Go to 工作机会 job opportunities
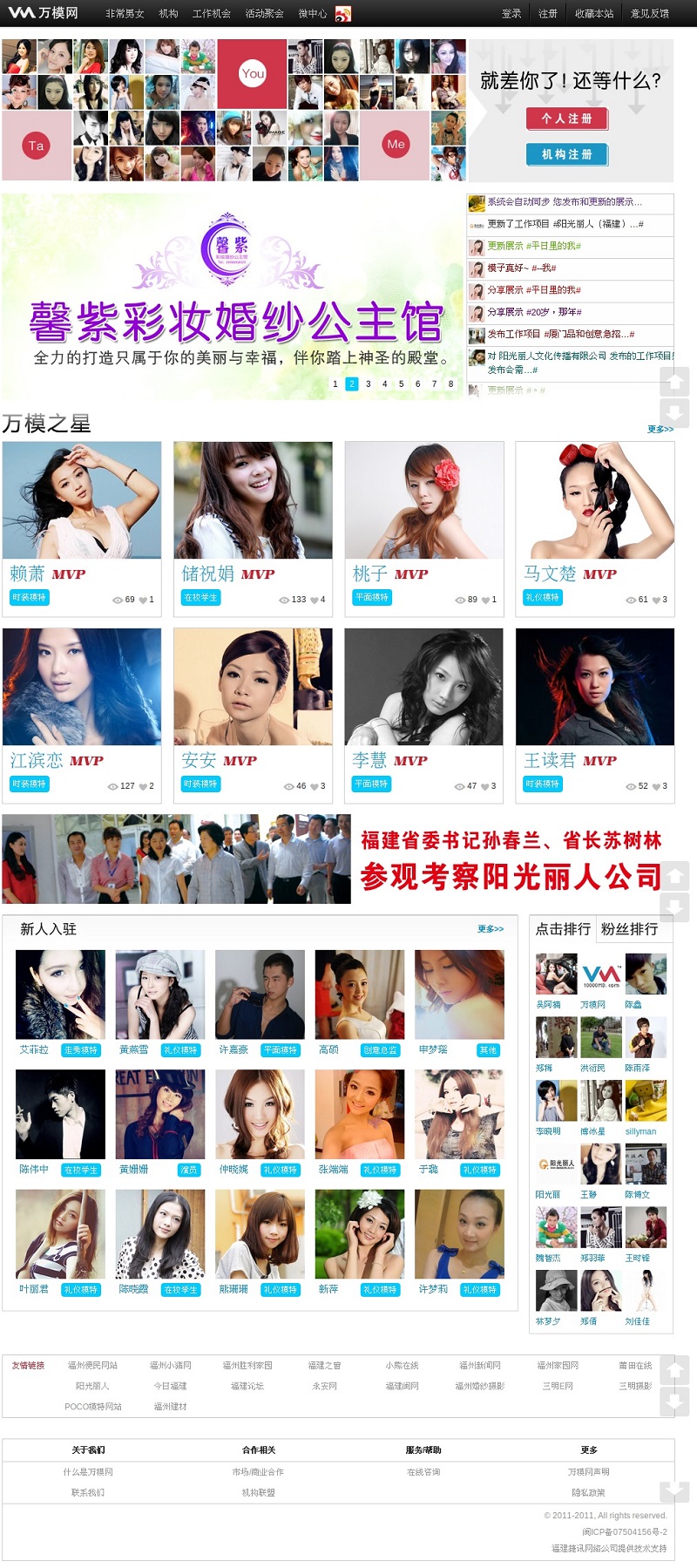The height and width of the screenshot is (1568, 697). click(x=212, y=13)
